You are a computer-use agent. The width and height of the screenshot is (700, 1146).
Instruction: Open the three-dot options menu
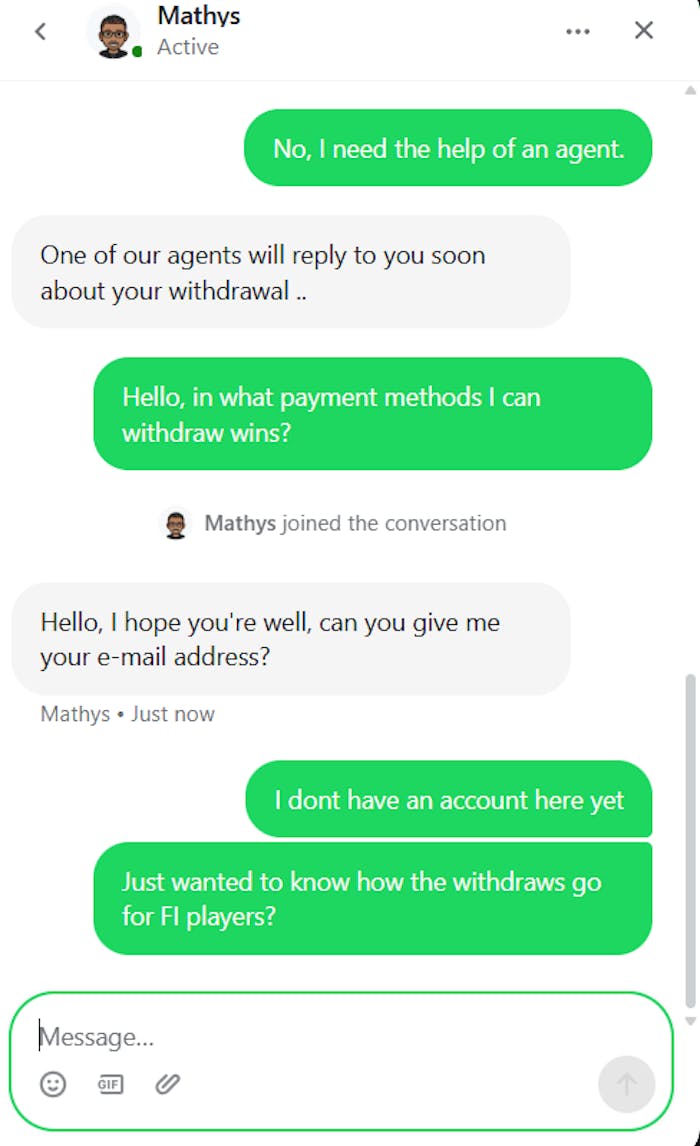[x=577, y=31]
